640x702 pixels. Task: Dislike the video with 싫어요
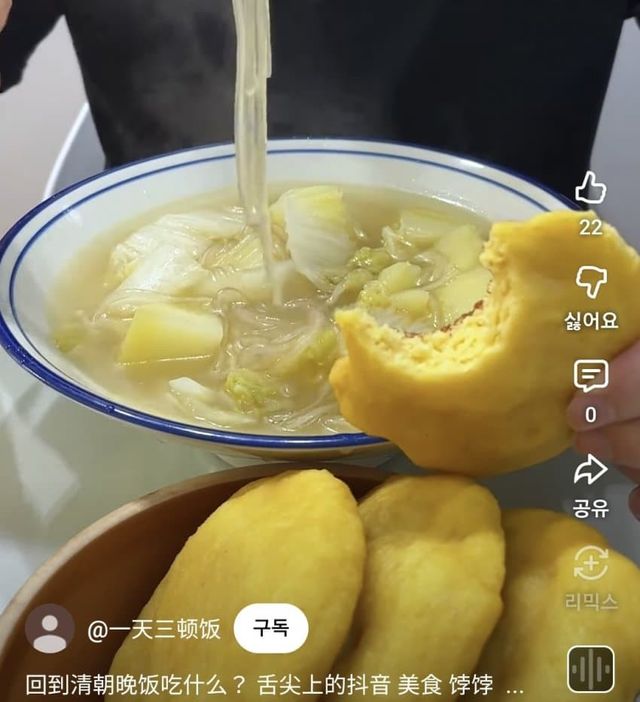coord(590,283)
